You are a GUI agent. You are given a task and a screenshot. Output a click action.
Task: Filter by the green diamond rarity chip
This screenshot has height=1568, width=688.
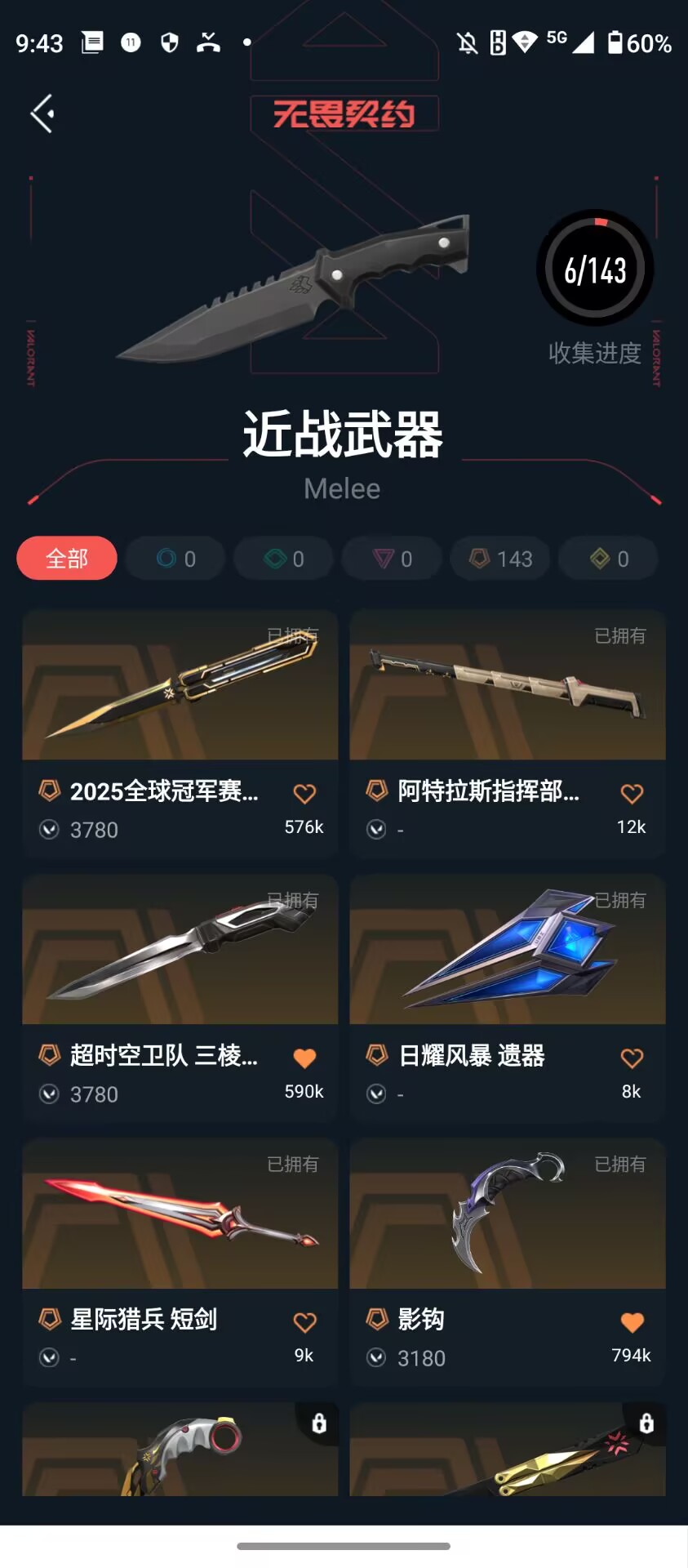coord(283,559)
